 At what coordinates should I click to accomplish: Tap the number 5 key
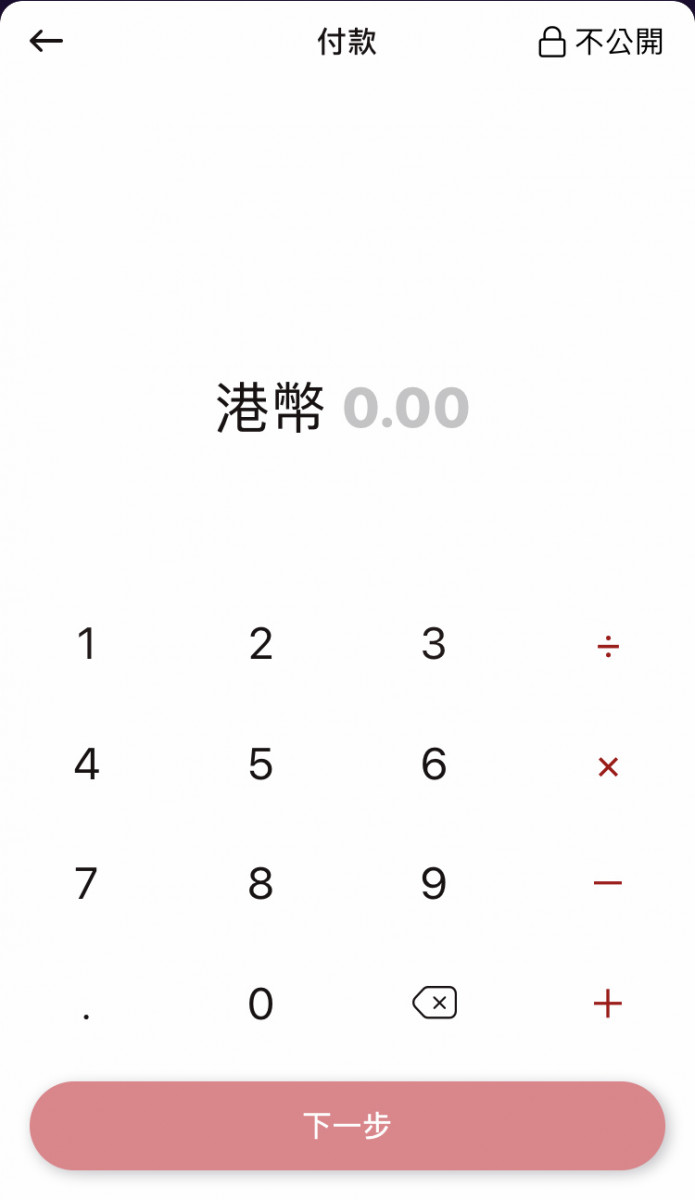(x=261, y=765)
